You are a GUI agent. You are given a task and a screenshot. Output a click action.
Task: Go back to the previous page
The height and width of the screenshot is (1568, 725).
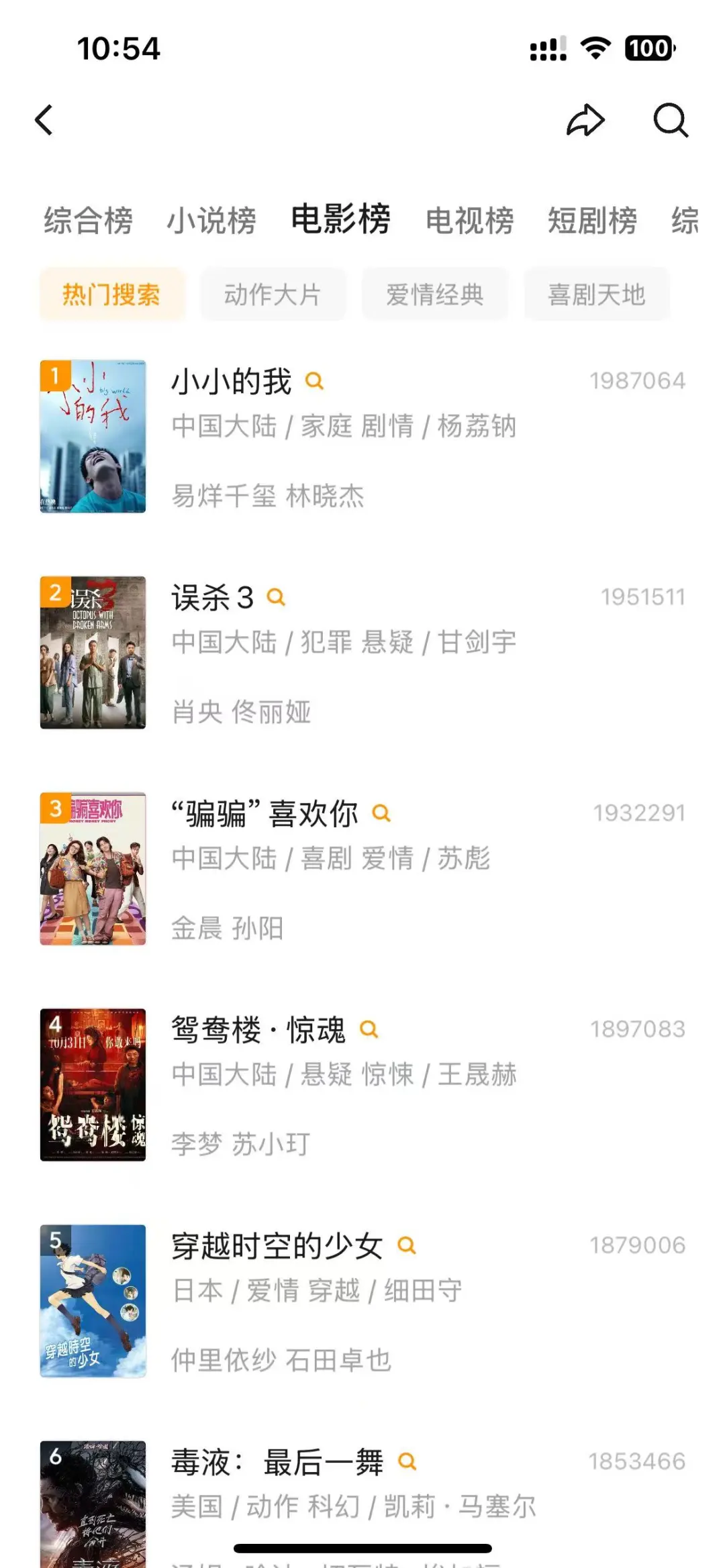[x=44, y=121]
